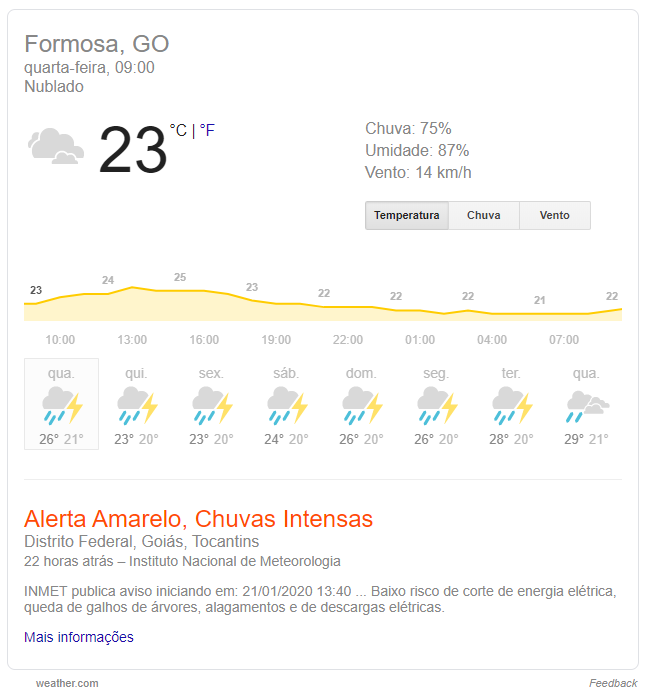
Task: Switch to the Vento tab
Action: [x=554, y=215]
